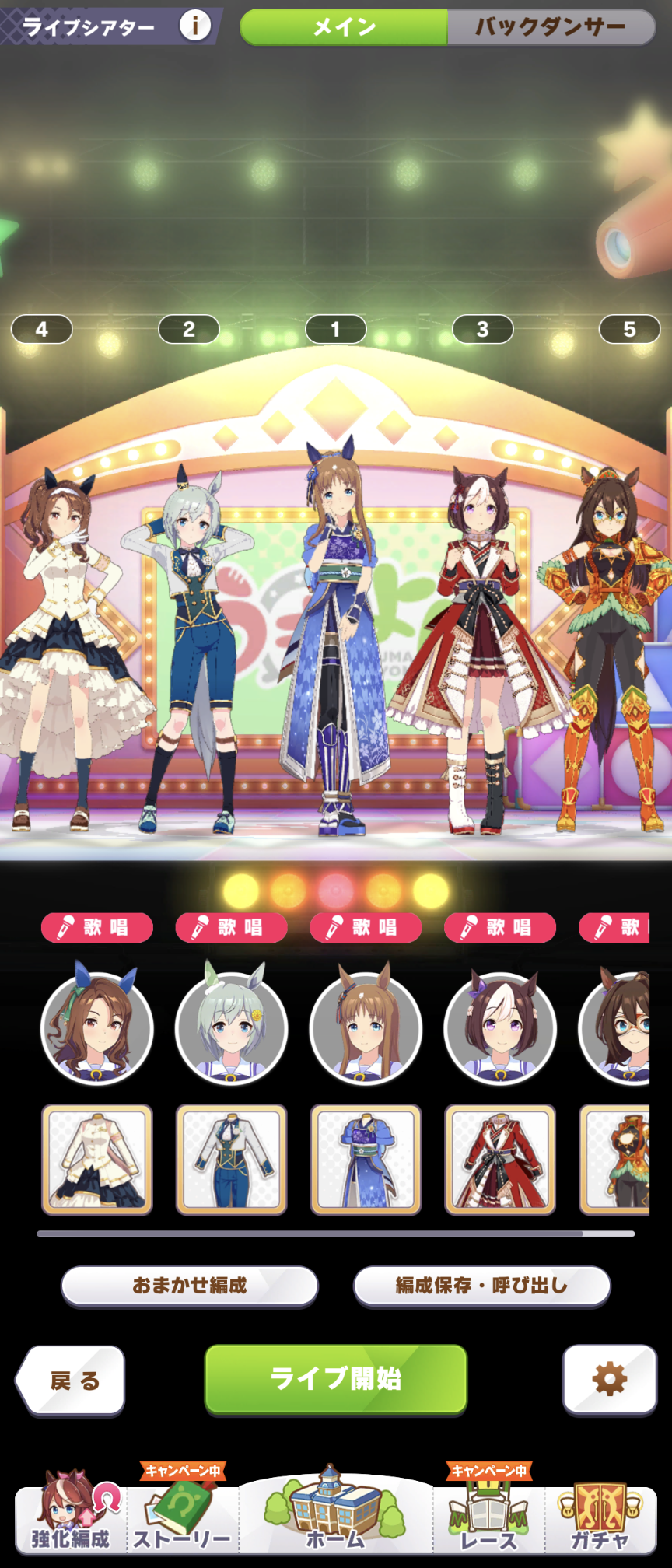Screen dimensions: 672x1568
Task: Pick the red and black outfit tile
Action: pos(500,1160)
